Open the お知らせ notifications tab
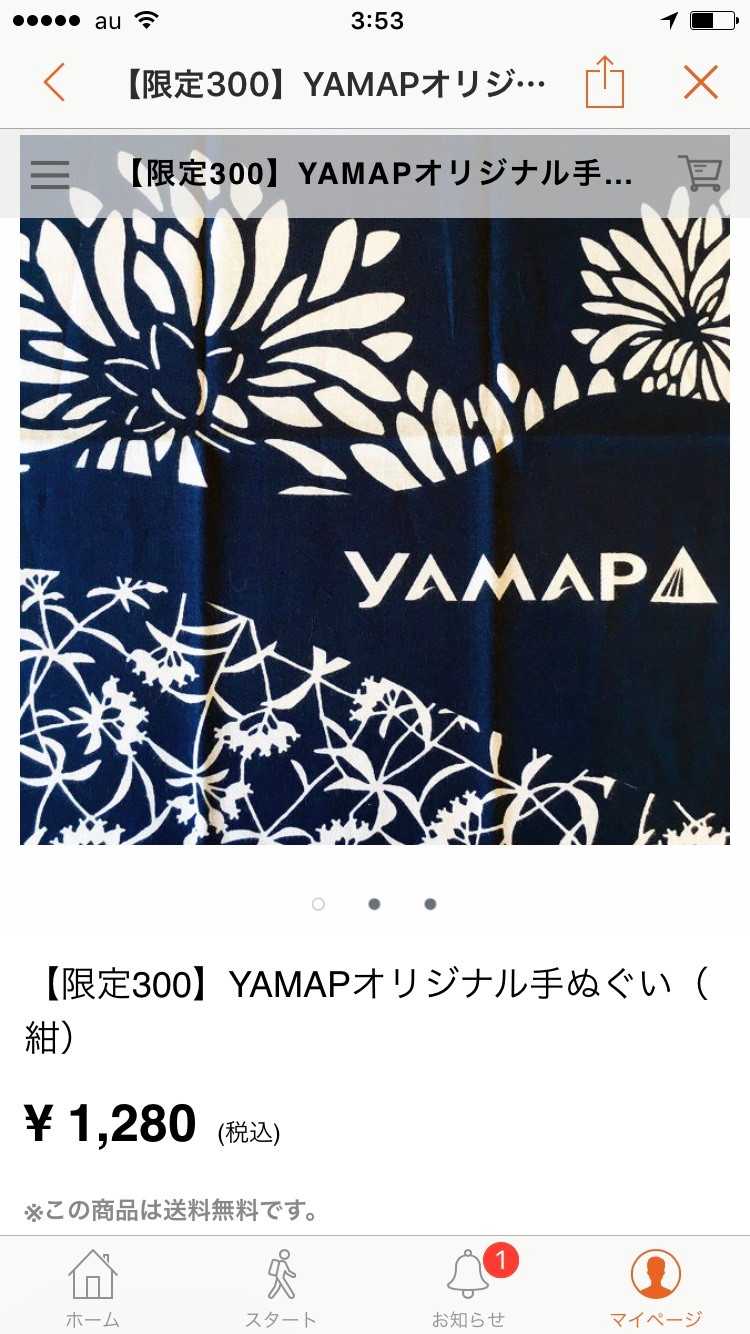Image resolution: width=750 pixels, height=1334 pixels. click(468, 1288)
